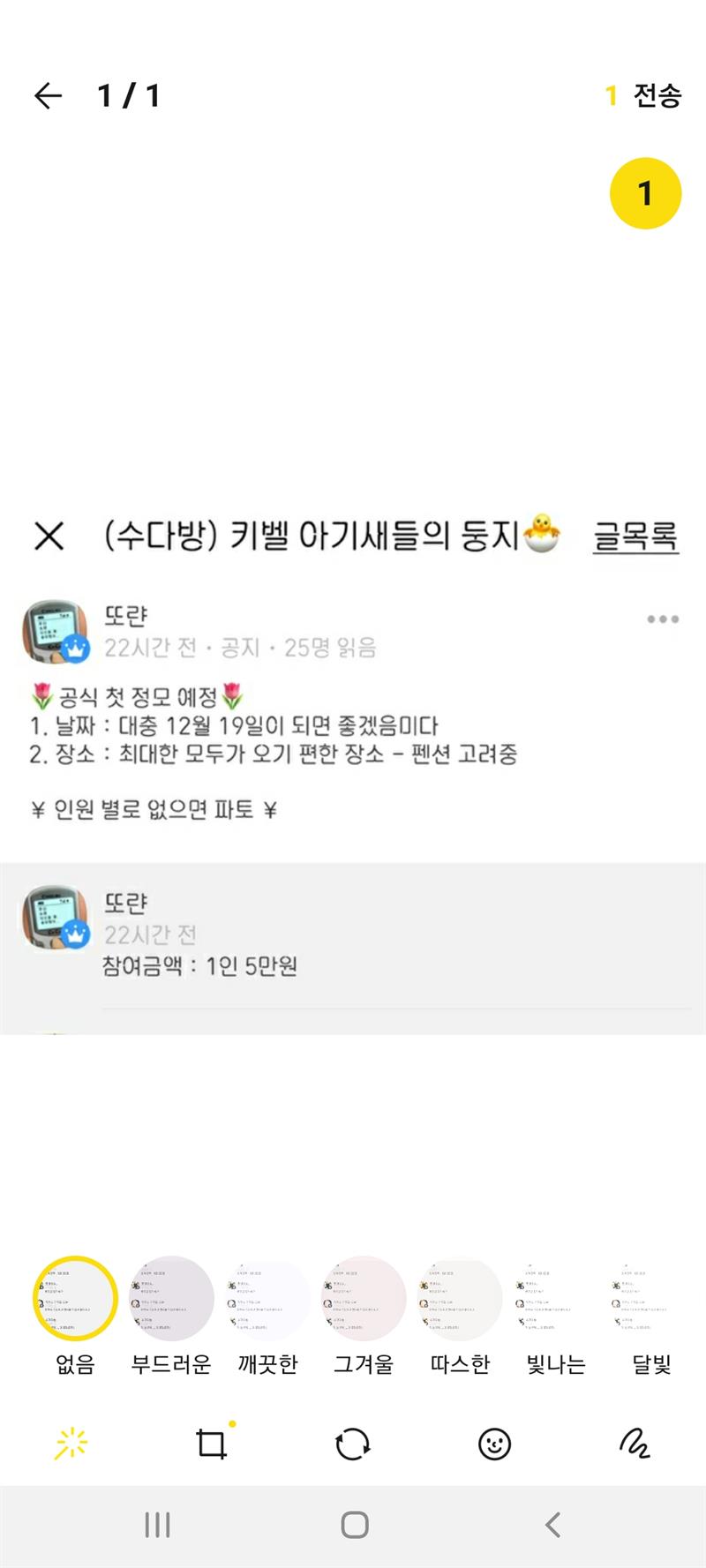The width and height of the screenshot is (706, 1568).
Task: Open the crop tool
Action: (x=212, y=1444)
